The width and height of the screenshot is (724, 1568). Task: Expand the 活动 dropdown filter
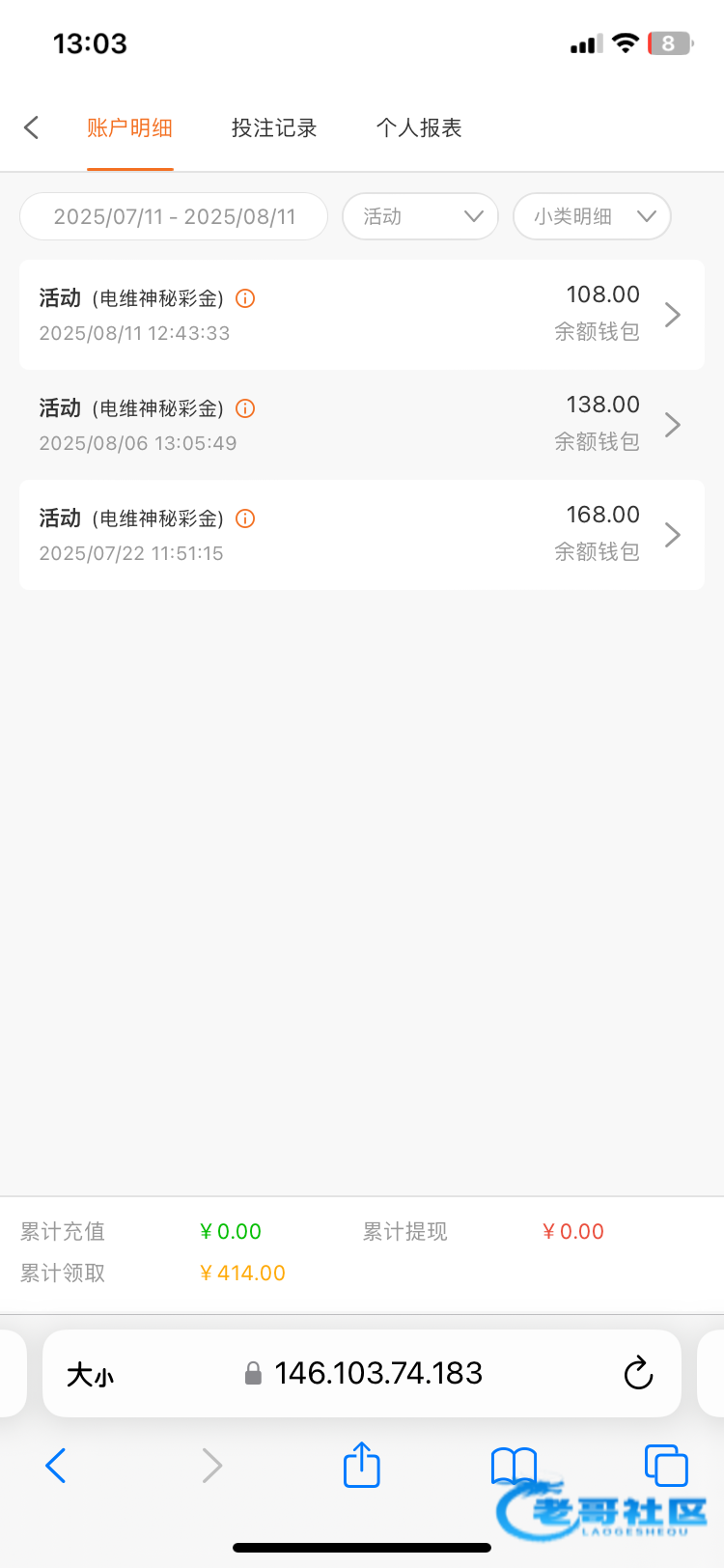click(x=420, y=216)
